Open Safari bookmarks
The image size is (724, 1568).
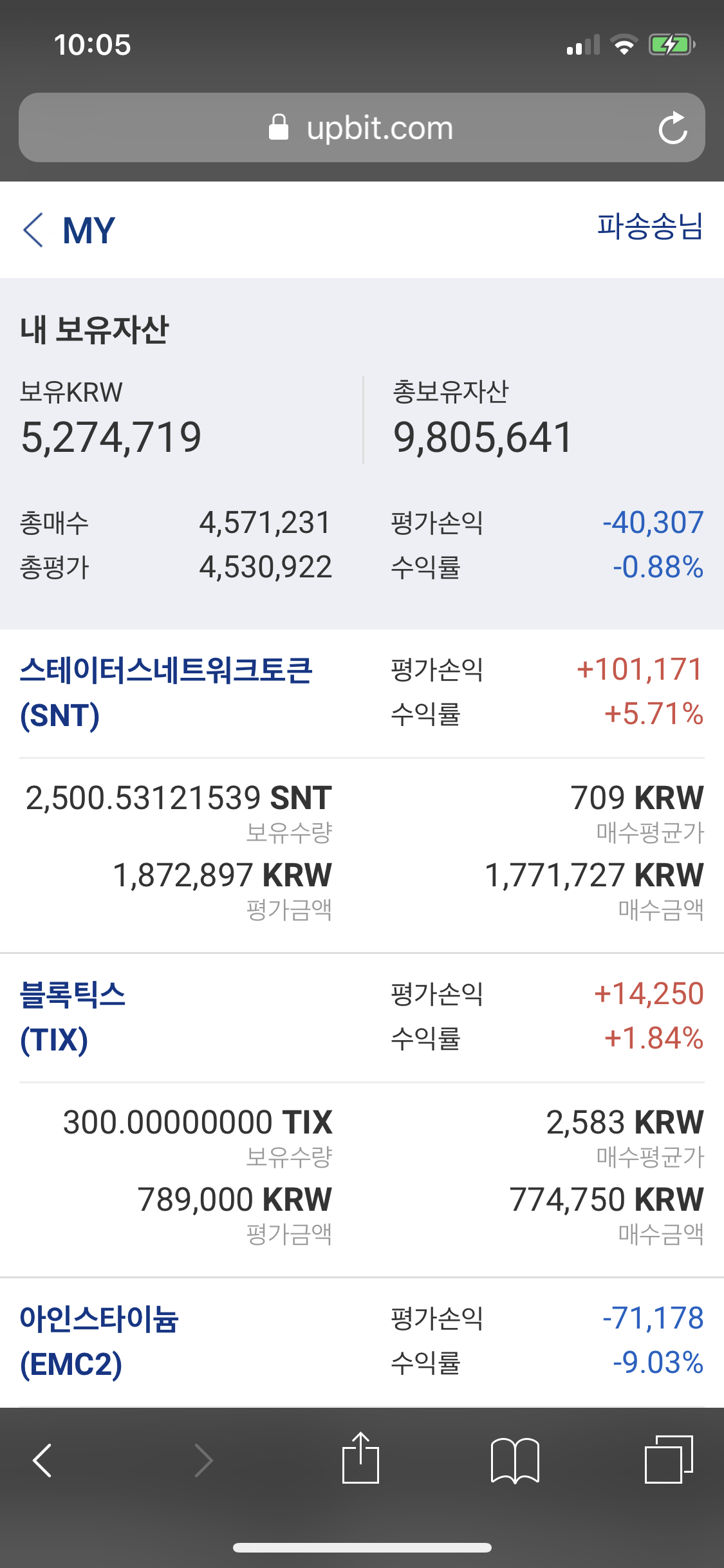pyautogui.click(x=515, y=1460)
